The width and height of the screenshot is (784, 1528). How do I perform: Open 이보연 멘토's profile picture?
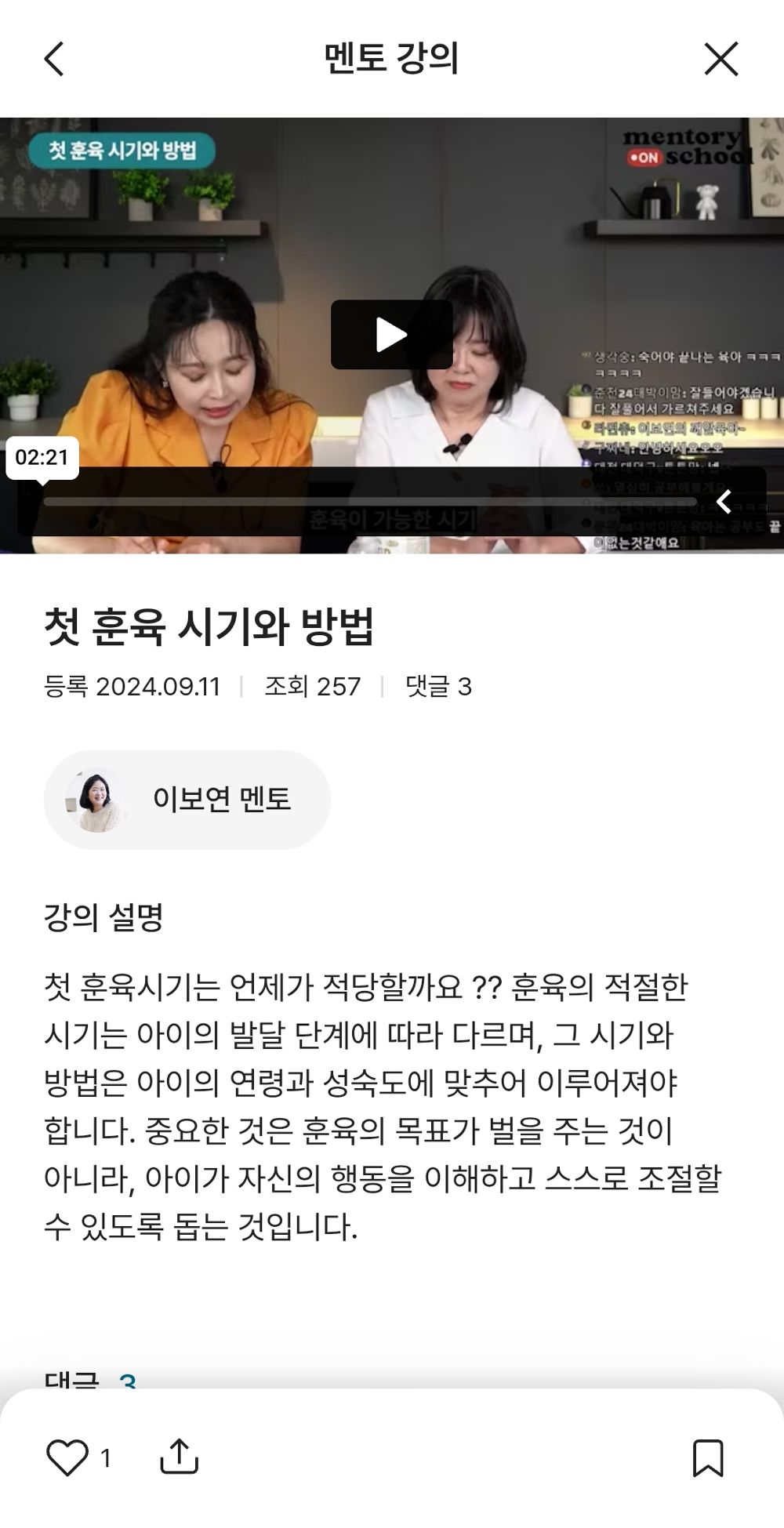(x=96, y=800)
